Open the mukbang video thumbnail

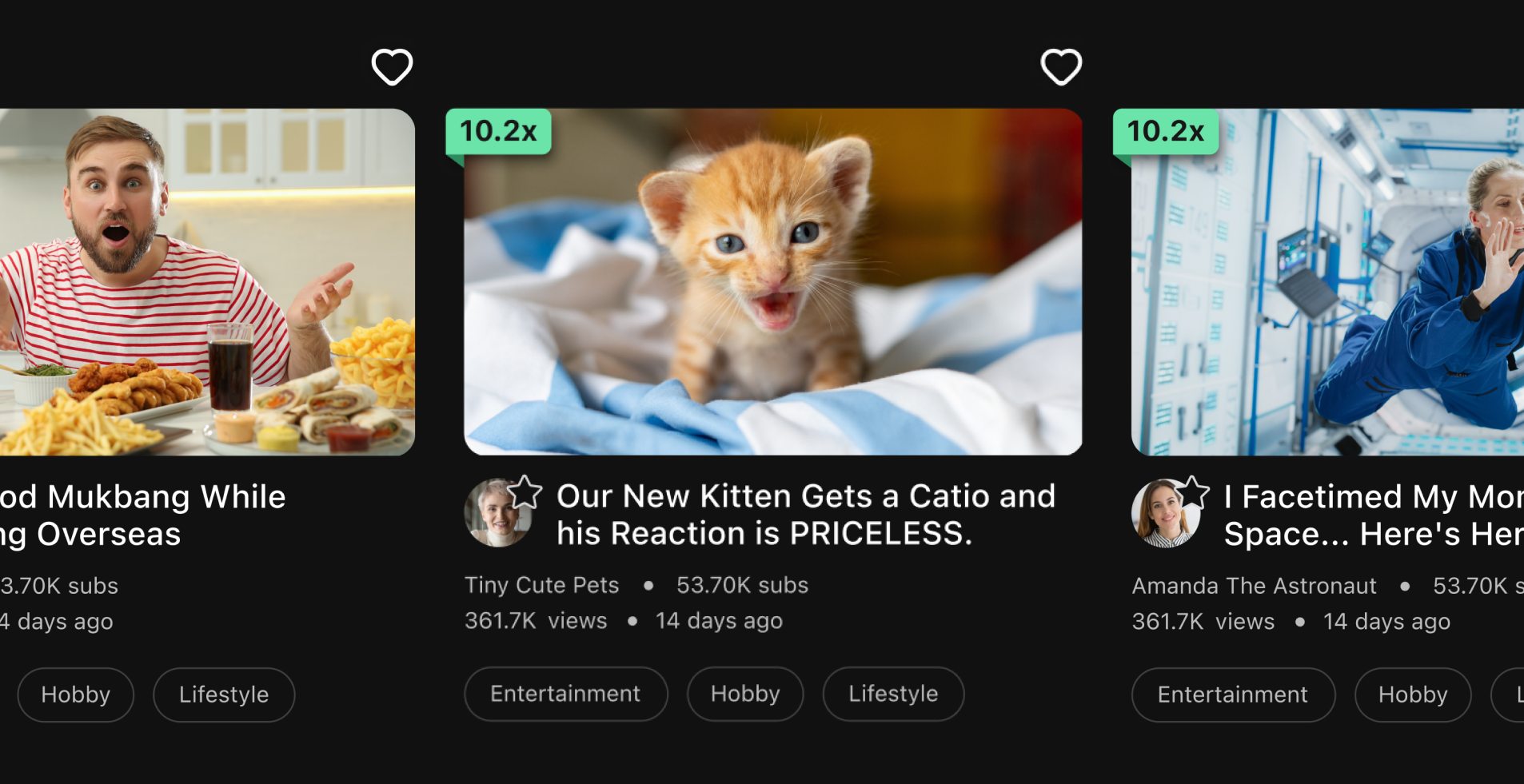tap(206, 281)
